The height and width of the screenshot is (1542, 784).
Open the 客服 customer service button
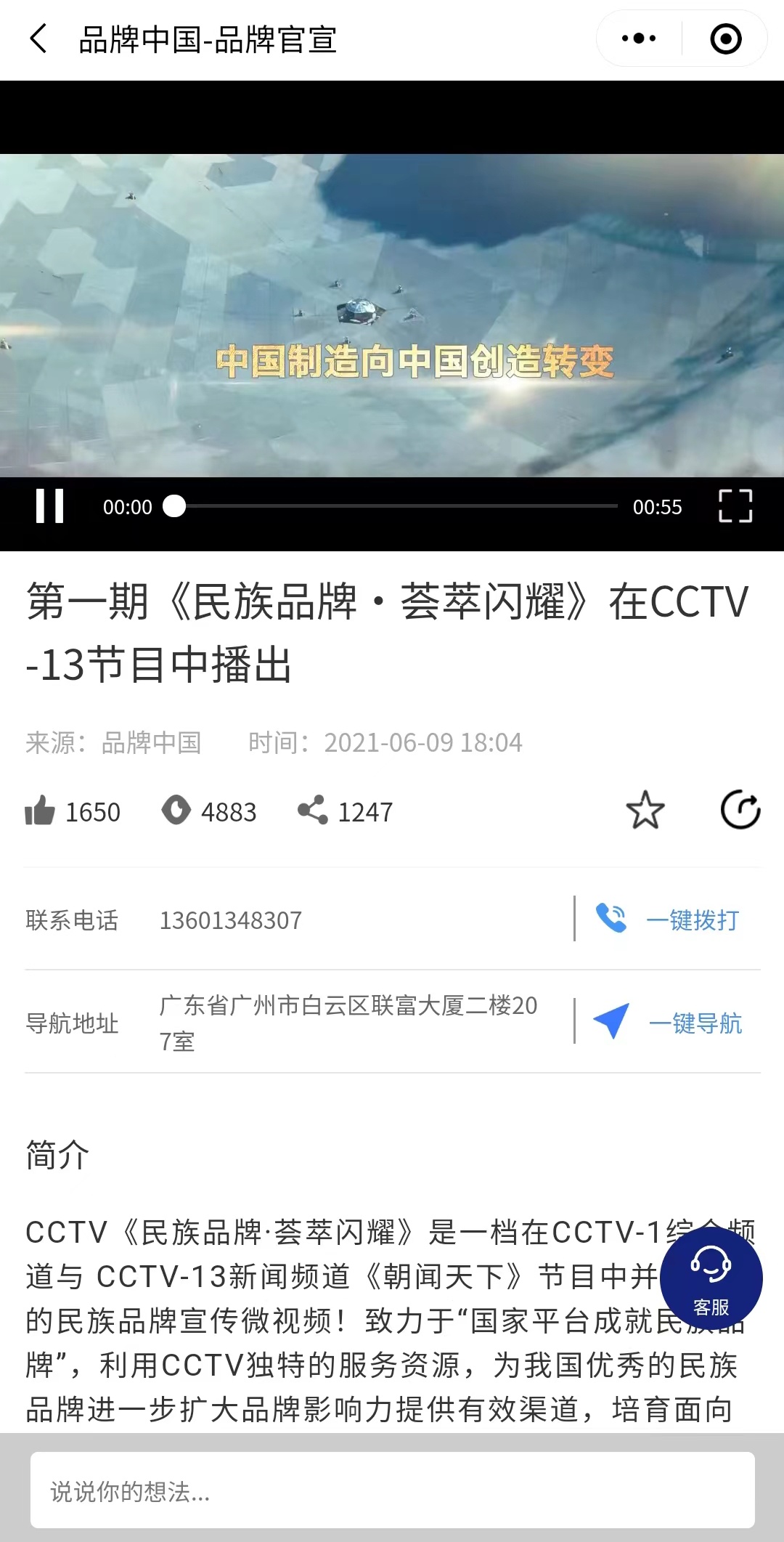coord(711,1278)
